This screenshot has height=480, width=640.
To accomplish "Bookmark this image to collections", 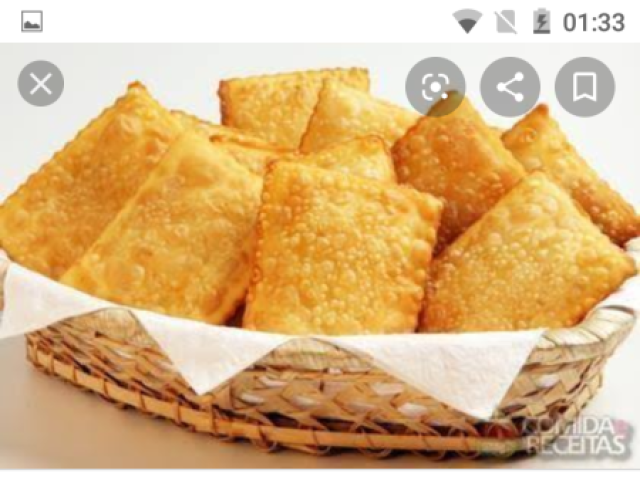I will tap(584, 87).
